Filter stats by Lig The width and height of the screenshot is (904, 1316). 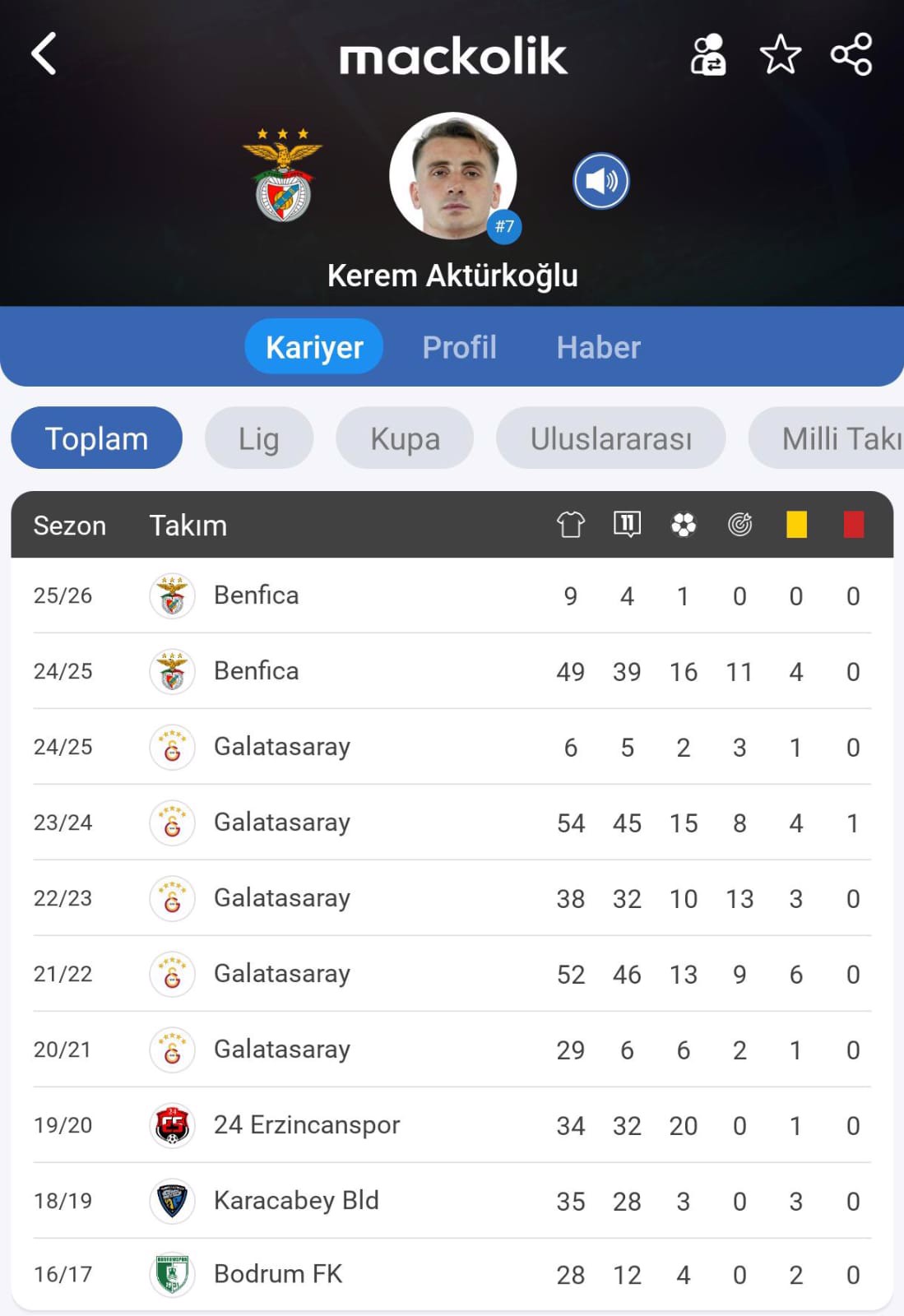258,438
